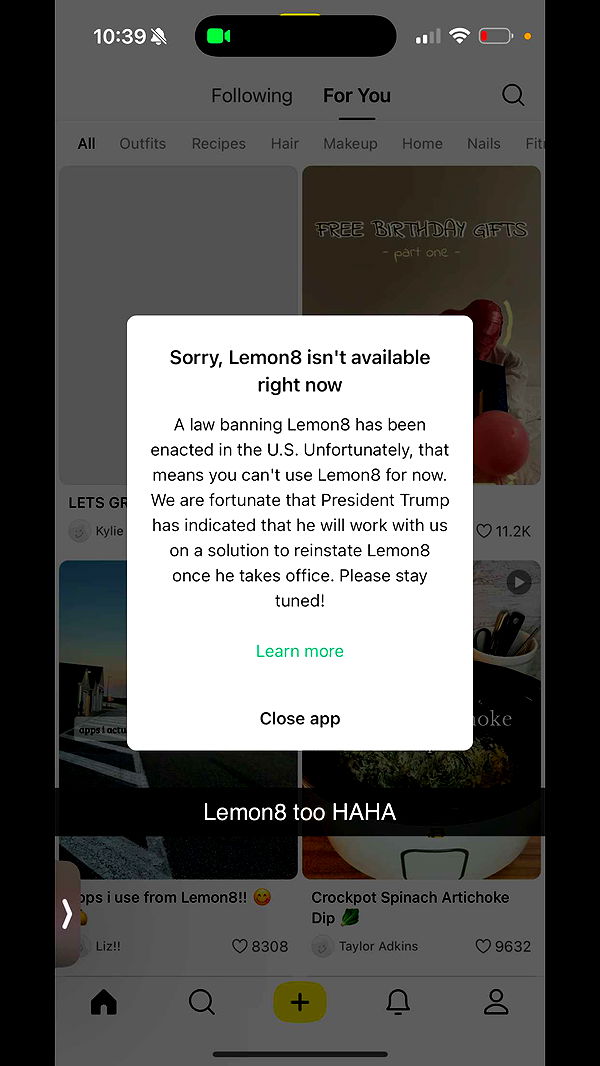Go to the profile tab

click(x=496, y=1002)
